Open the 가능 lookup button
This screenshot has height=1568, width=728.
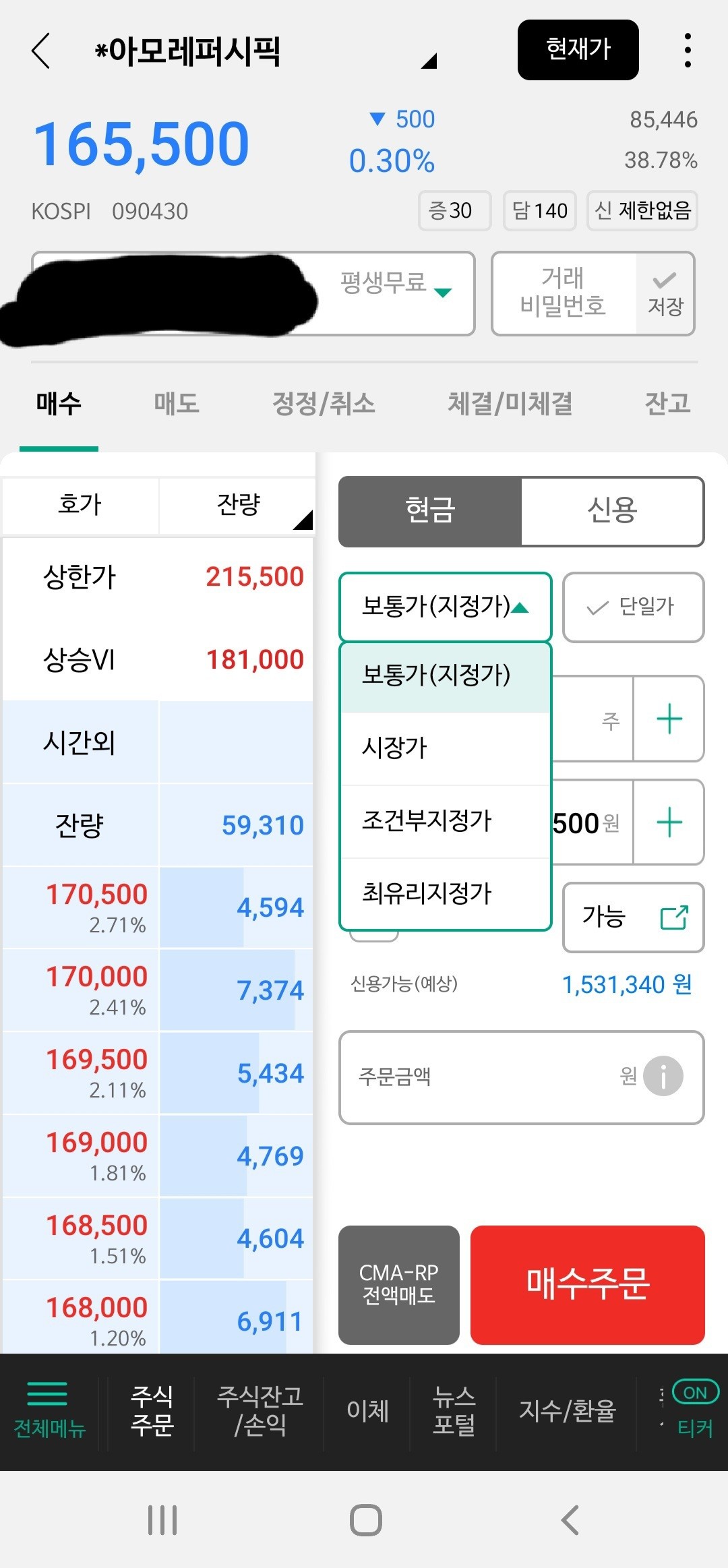point(633,917)
